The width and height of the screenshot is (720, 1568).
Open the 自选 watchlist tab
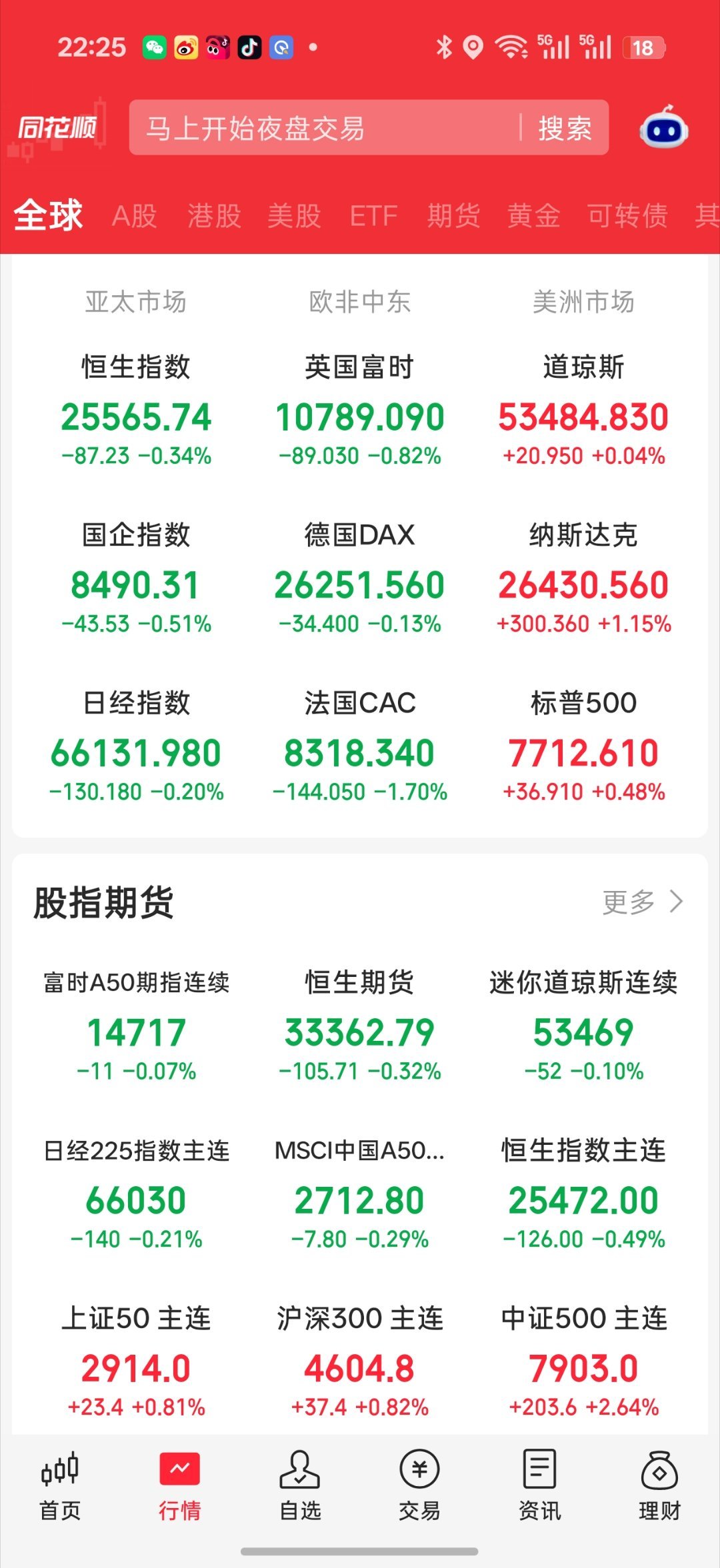point(300,1485)
